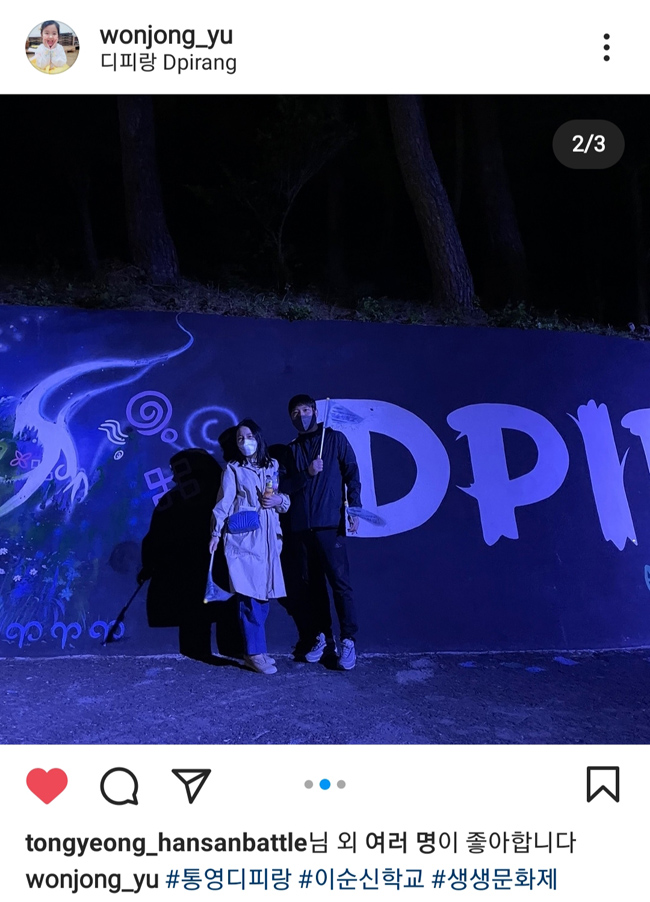Share the post via paper plane icon
The height and width of the screenshot is (902, 650).
[191, 786]
